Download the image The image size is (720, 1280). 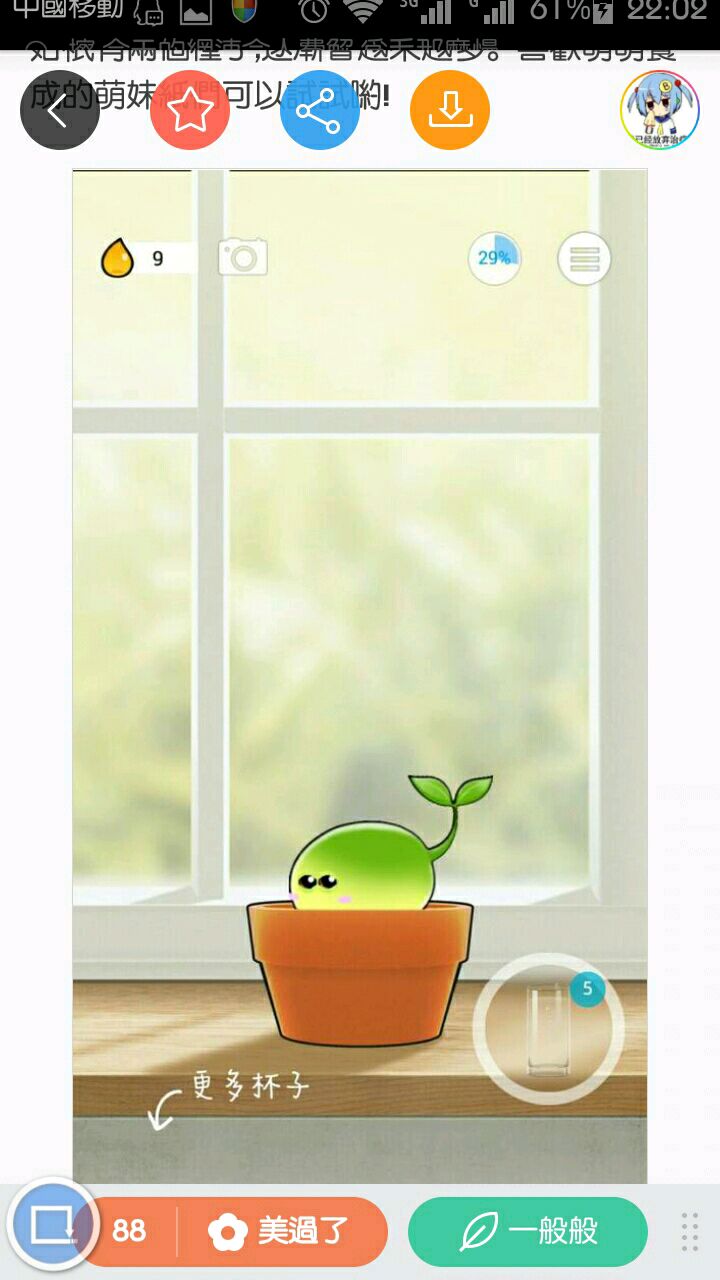pos(450,111)
